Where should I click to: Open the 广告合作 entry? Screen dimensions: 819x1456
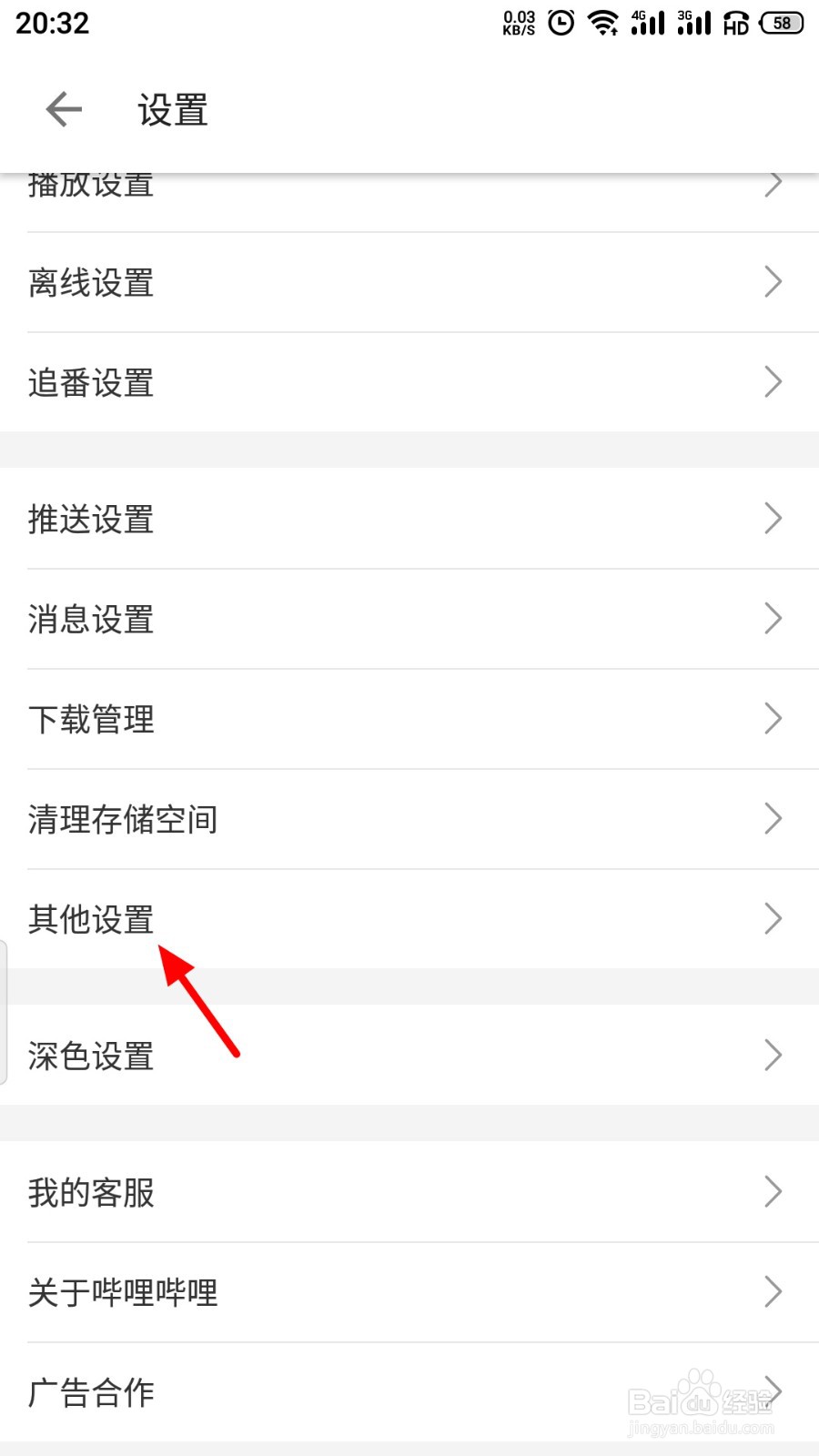pos(90,1392)
